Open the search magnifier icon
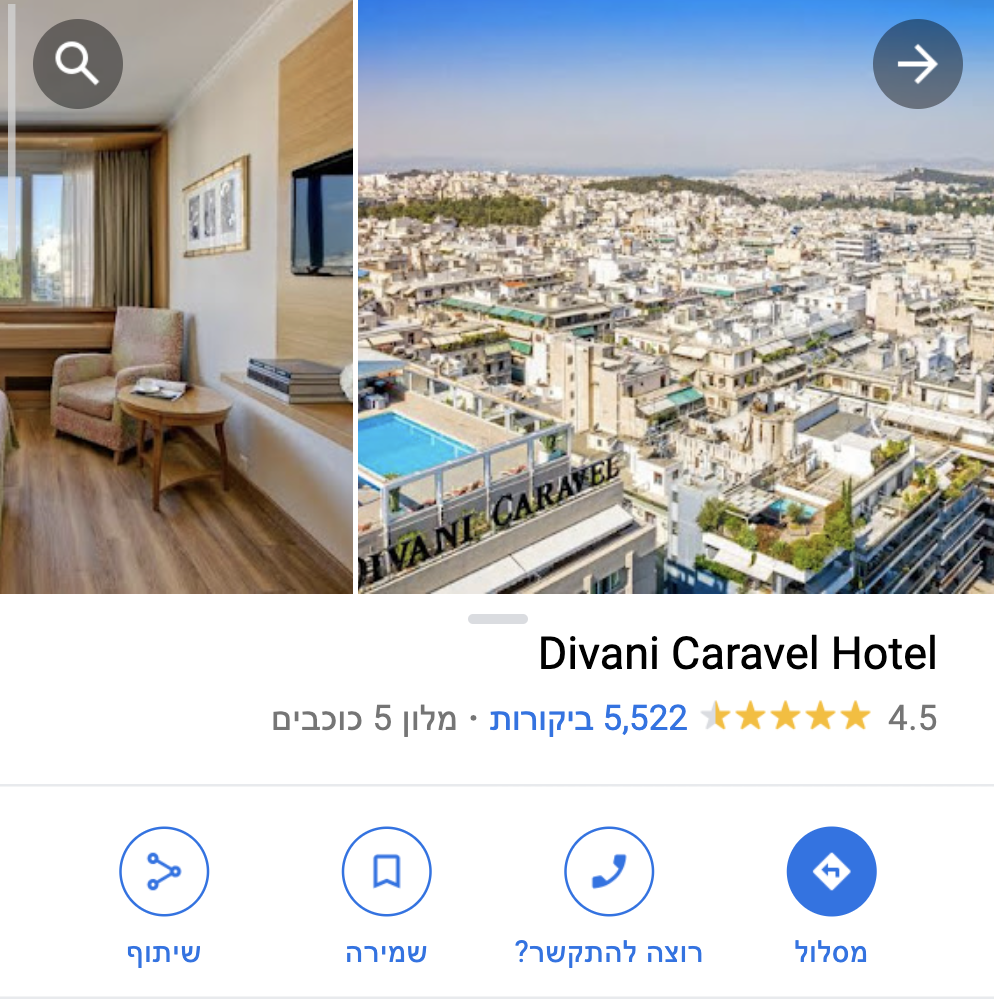 pos(78,65)
